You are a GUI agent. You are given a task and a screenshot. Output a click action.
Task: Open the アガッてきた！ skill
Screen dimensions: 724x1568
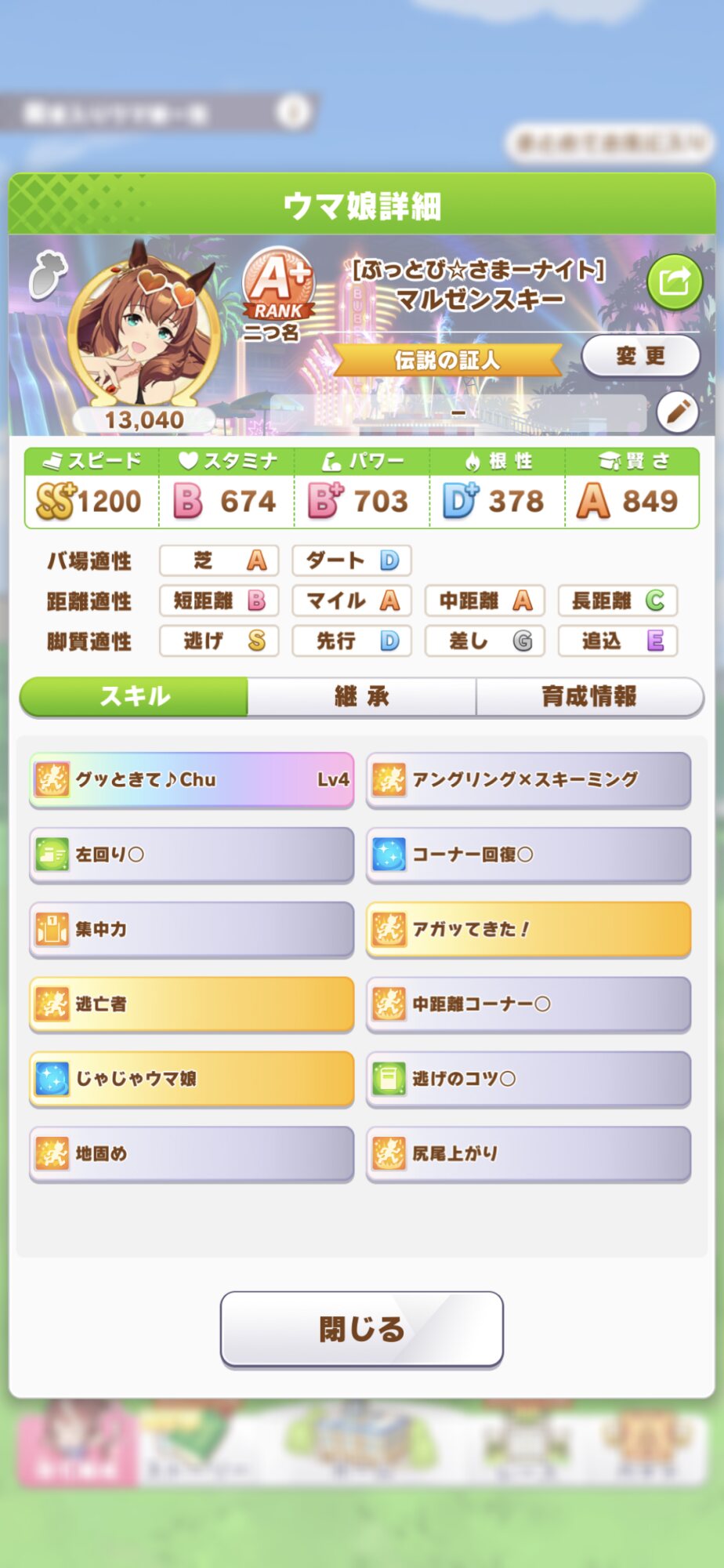tap(528, 929)
